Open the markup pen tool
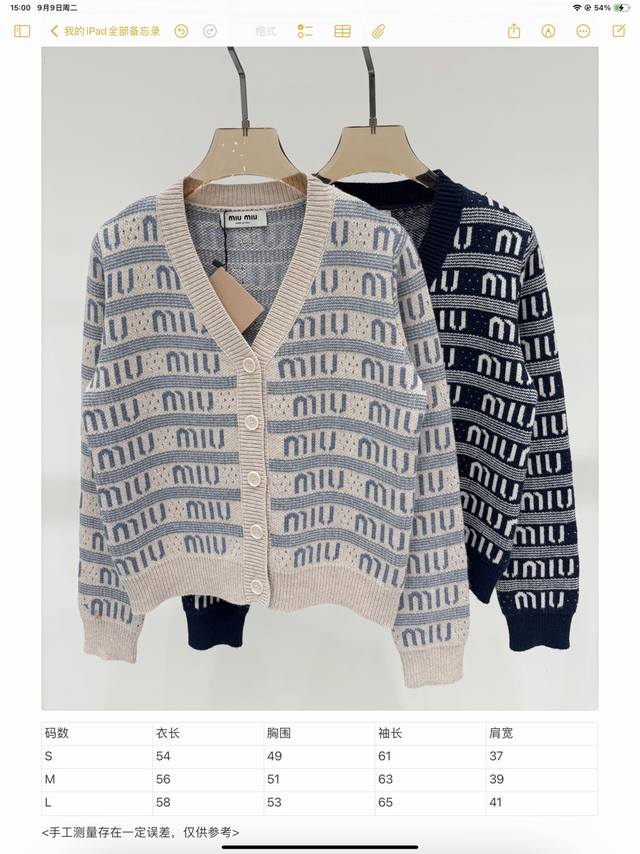Screen dimensions: 640x854 548,31
